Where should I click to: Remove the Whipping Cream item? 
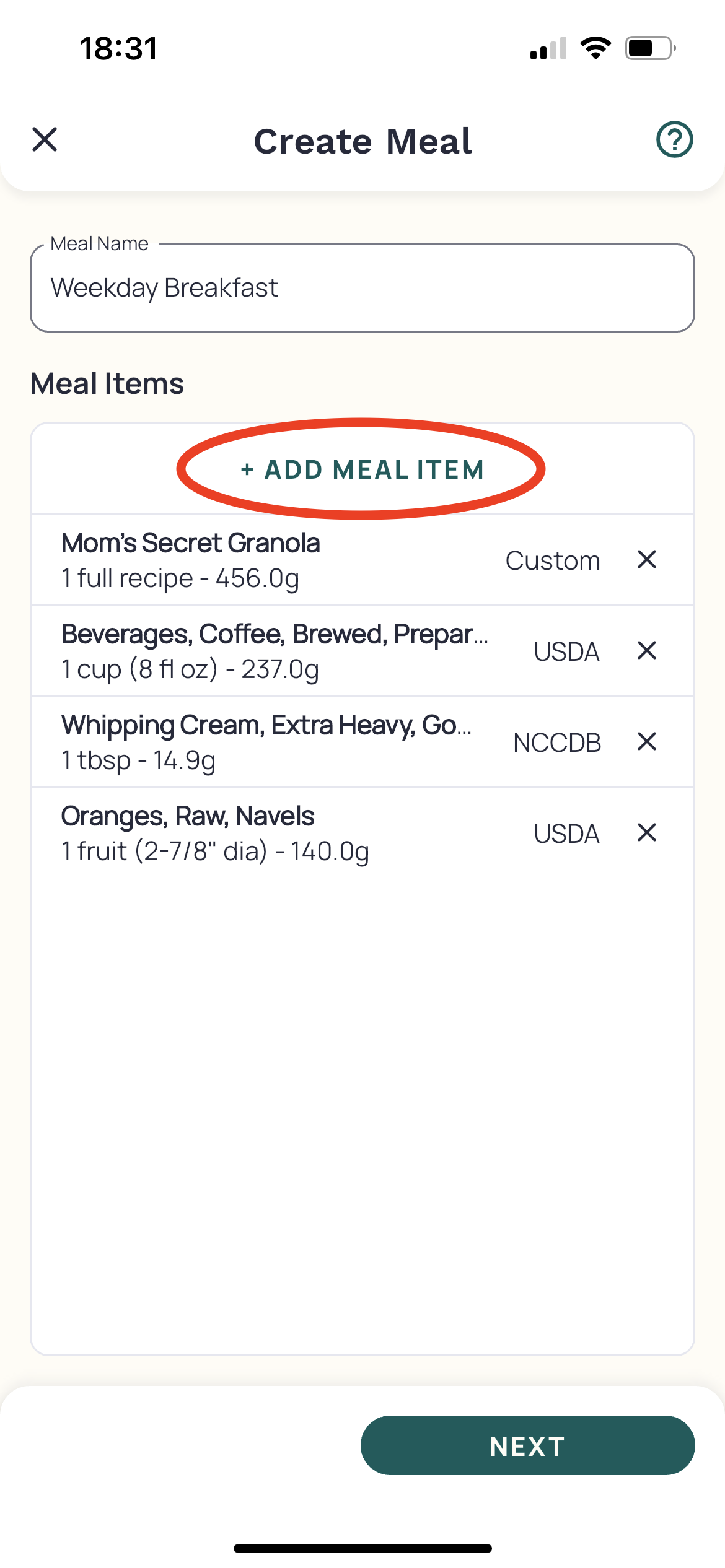(647, 742)
